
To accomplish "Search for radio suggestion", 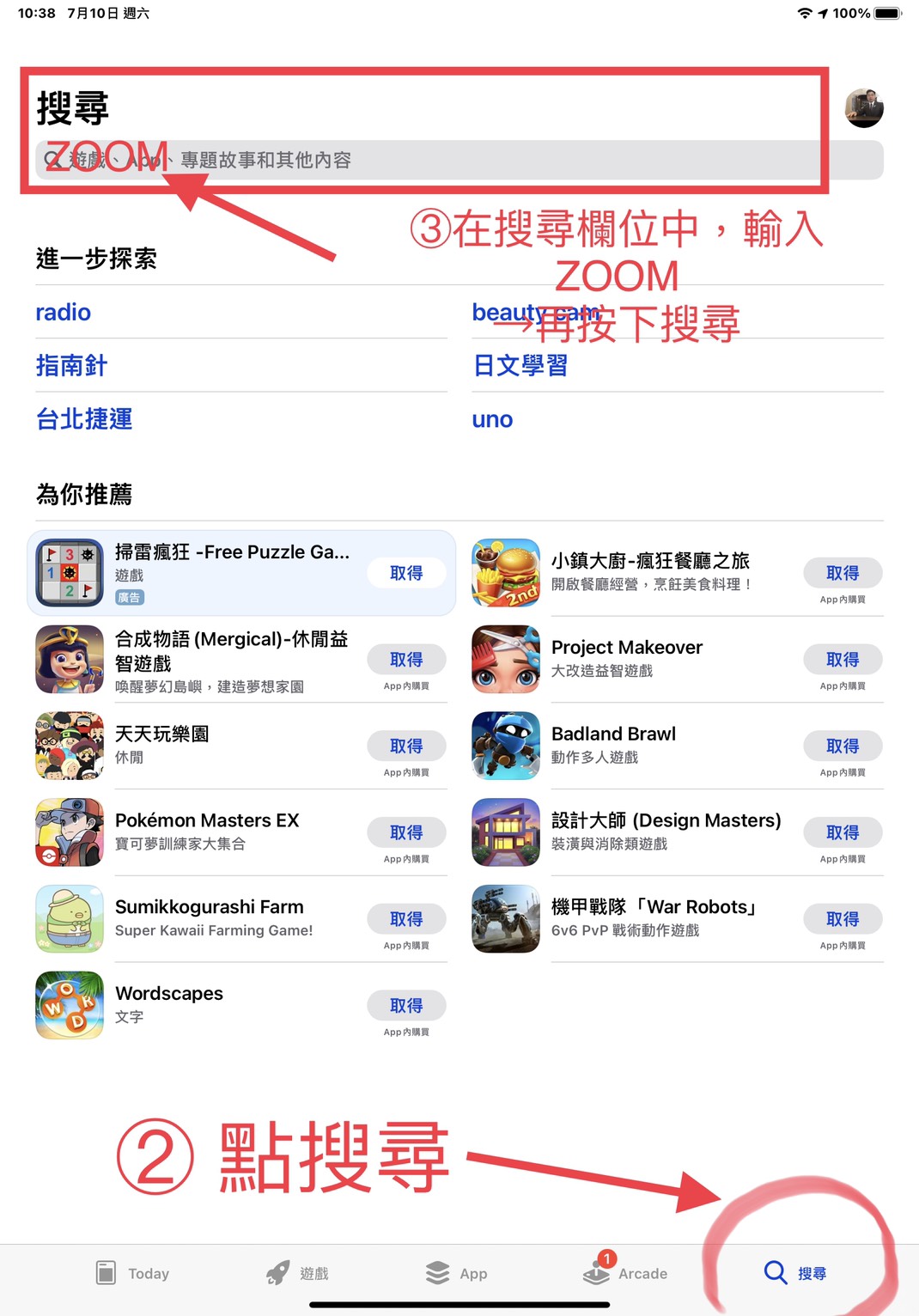I will tap(64, 312).
